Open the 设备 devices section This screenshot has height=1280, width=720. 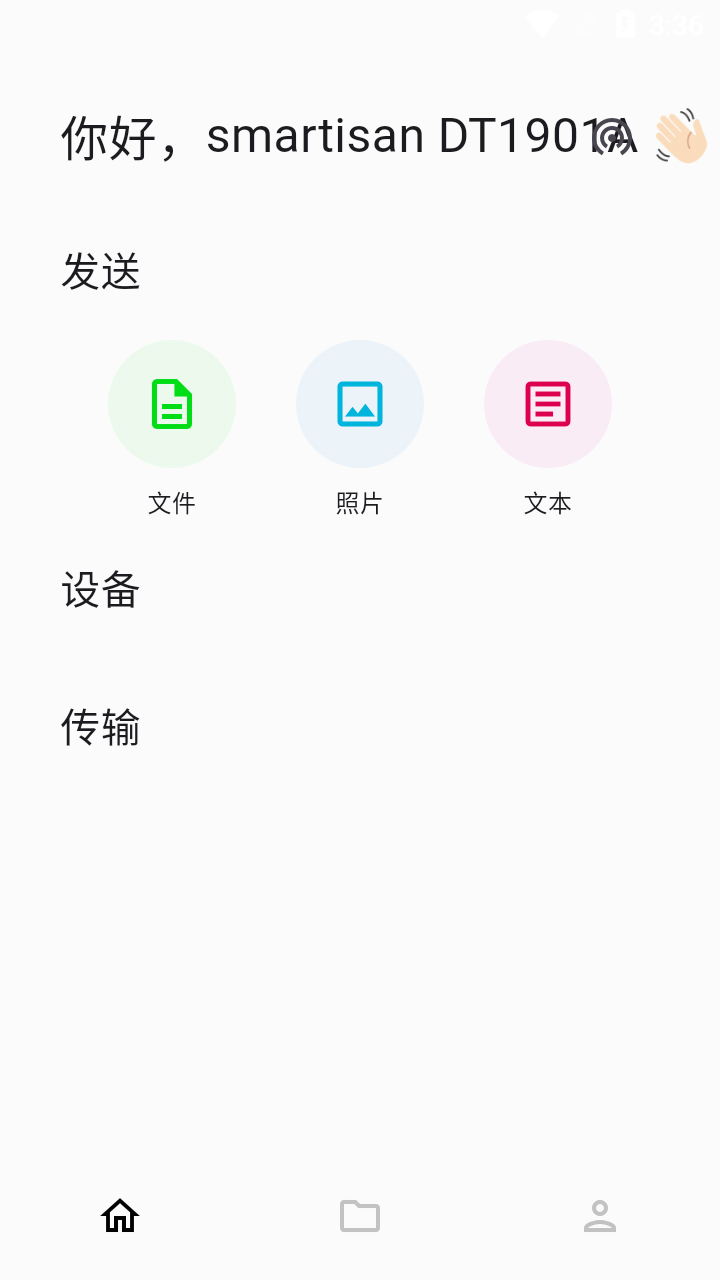pyautogui.click(x=101, y=591)
